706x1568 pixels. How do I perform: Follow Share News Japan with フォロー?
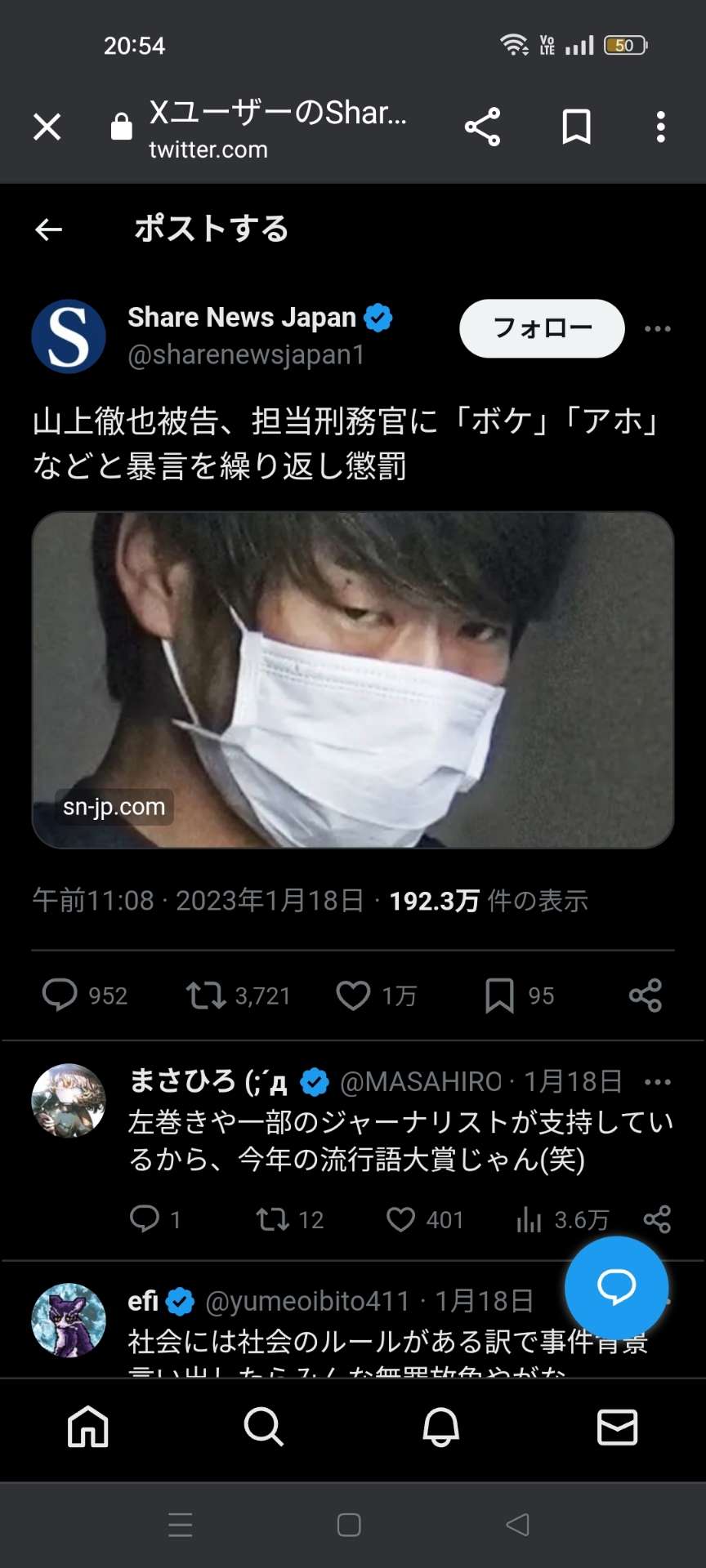(x=542, y=328)
